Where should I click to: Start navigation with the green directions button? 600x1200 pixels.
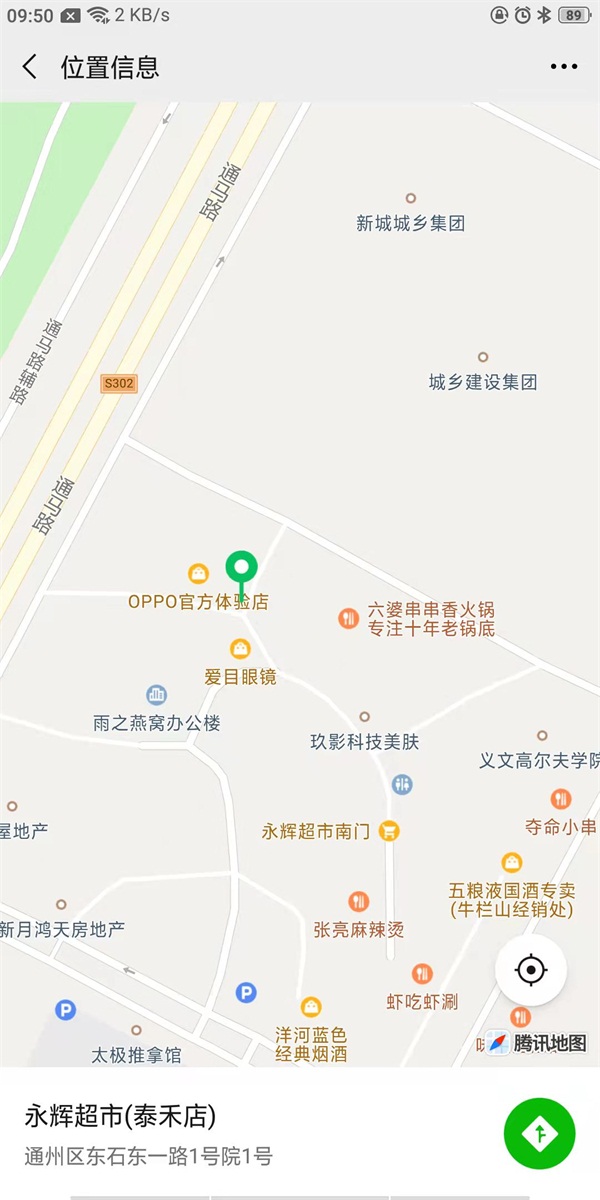coord(540,1133)
